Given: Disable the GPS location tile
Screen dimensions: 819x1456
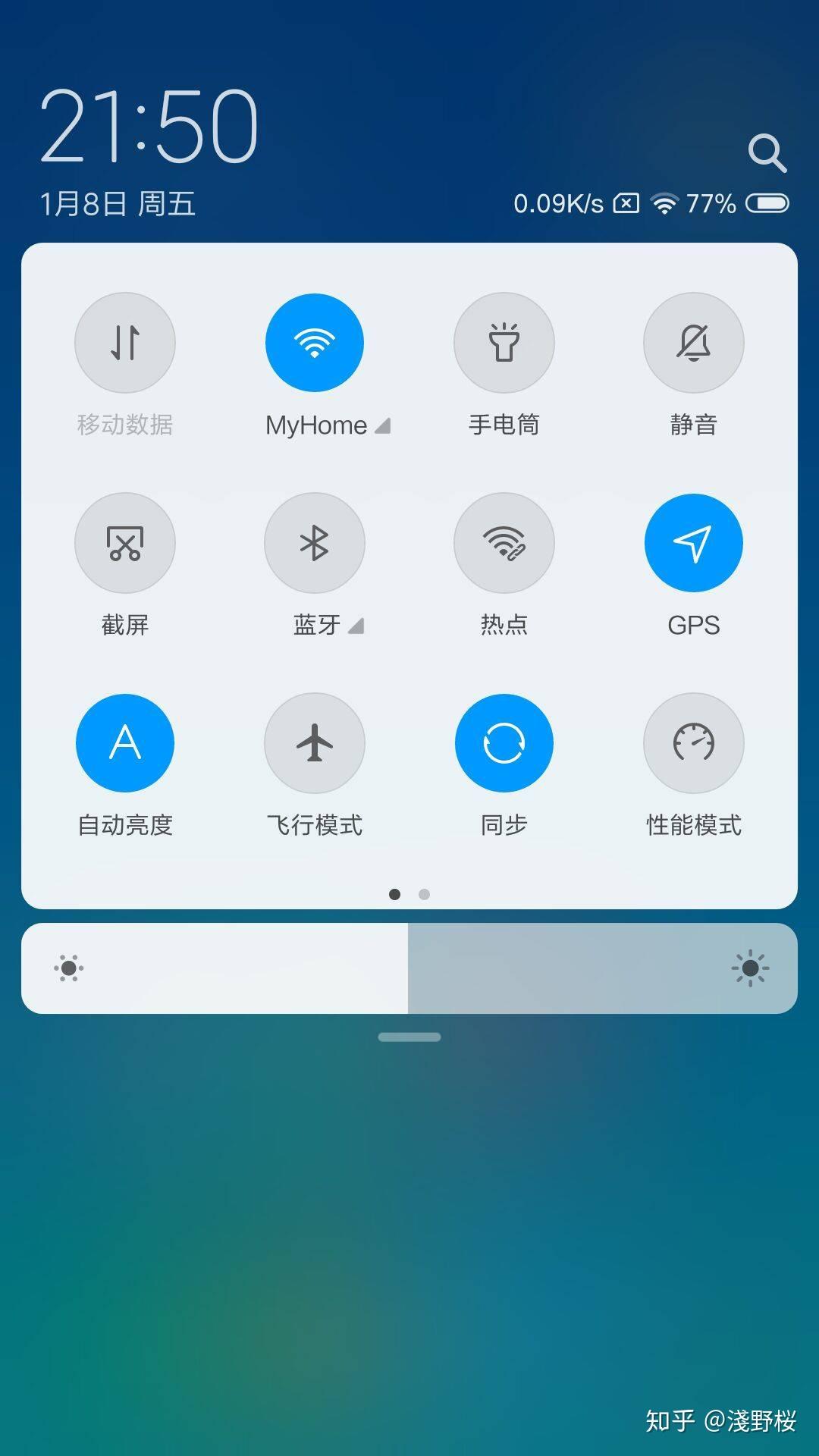Looking at the screenshot, I should (694, 543).
